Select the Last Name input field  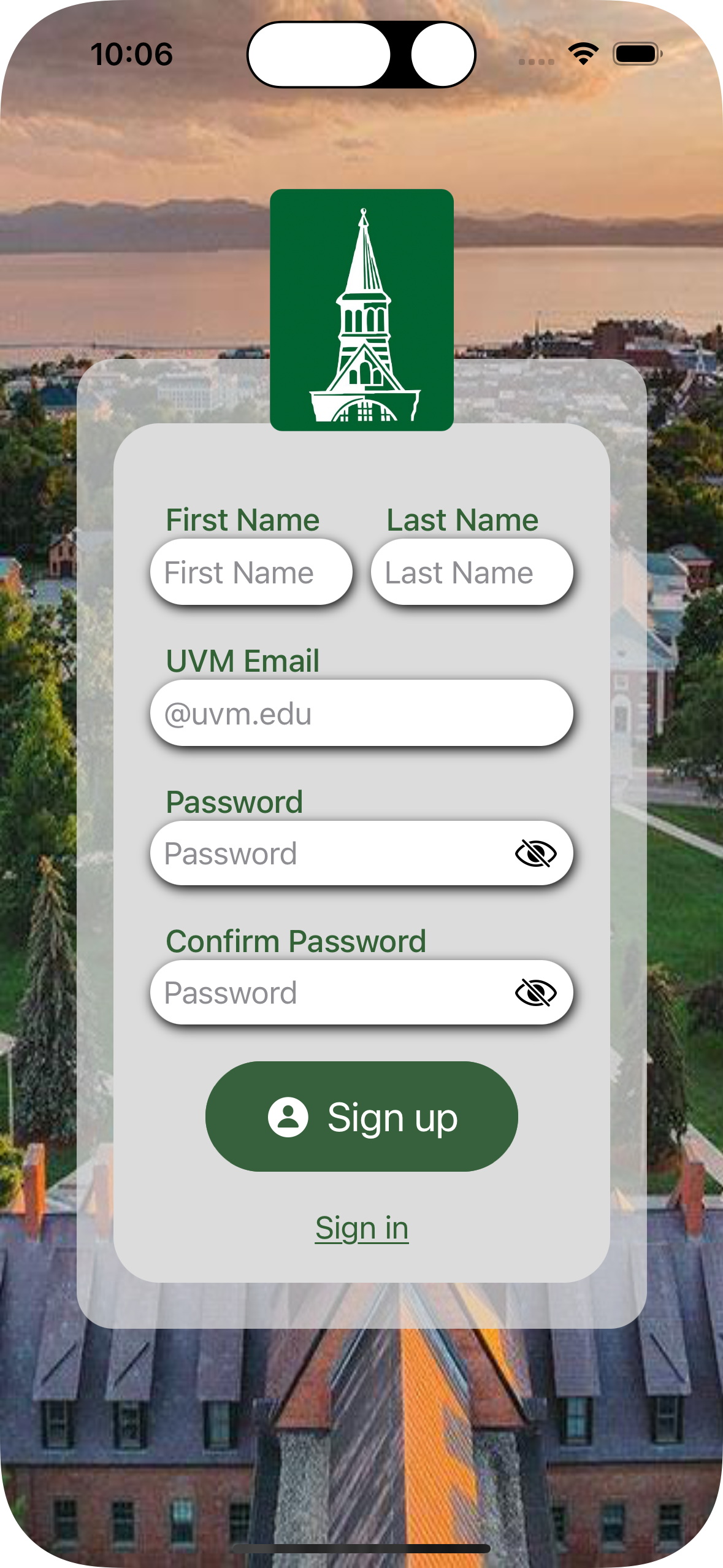(471, 572)
